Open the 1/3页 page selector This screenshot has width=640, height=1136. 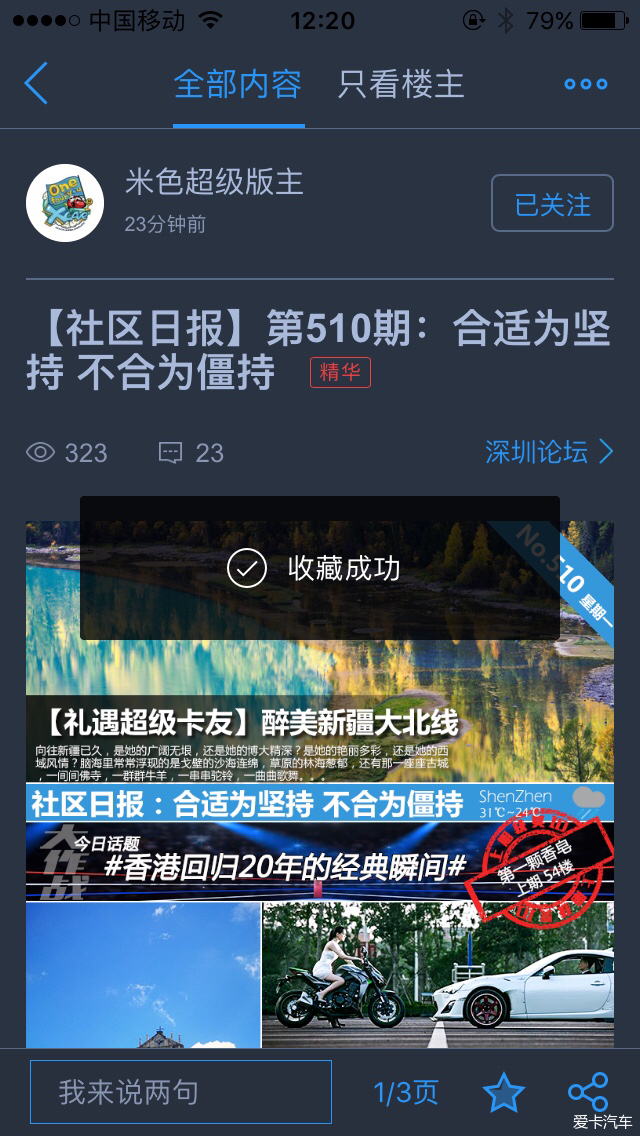406,1092
